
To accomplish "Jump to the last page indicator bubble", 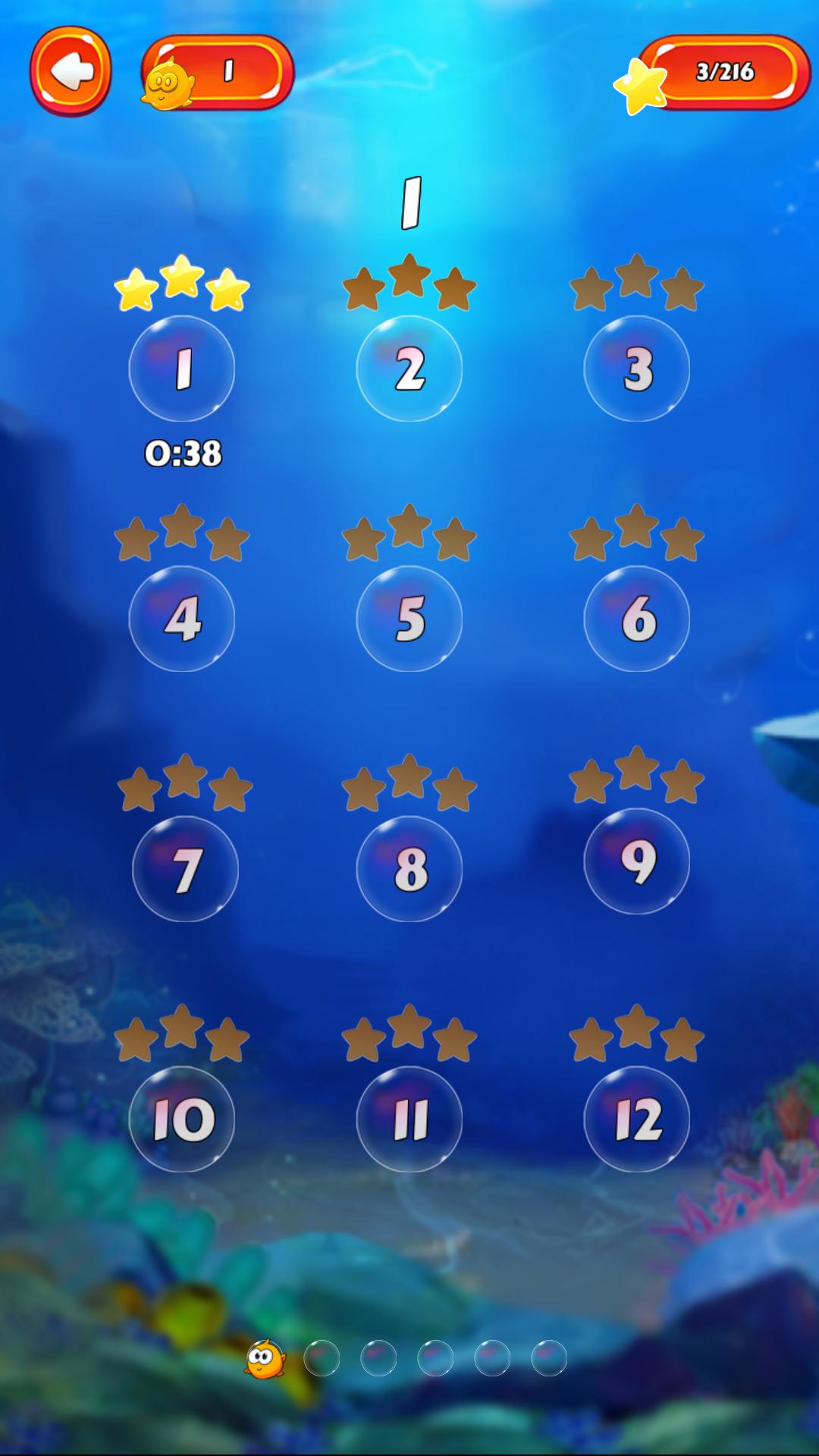I will [x=549, y=1358].
